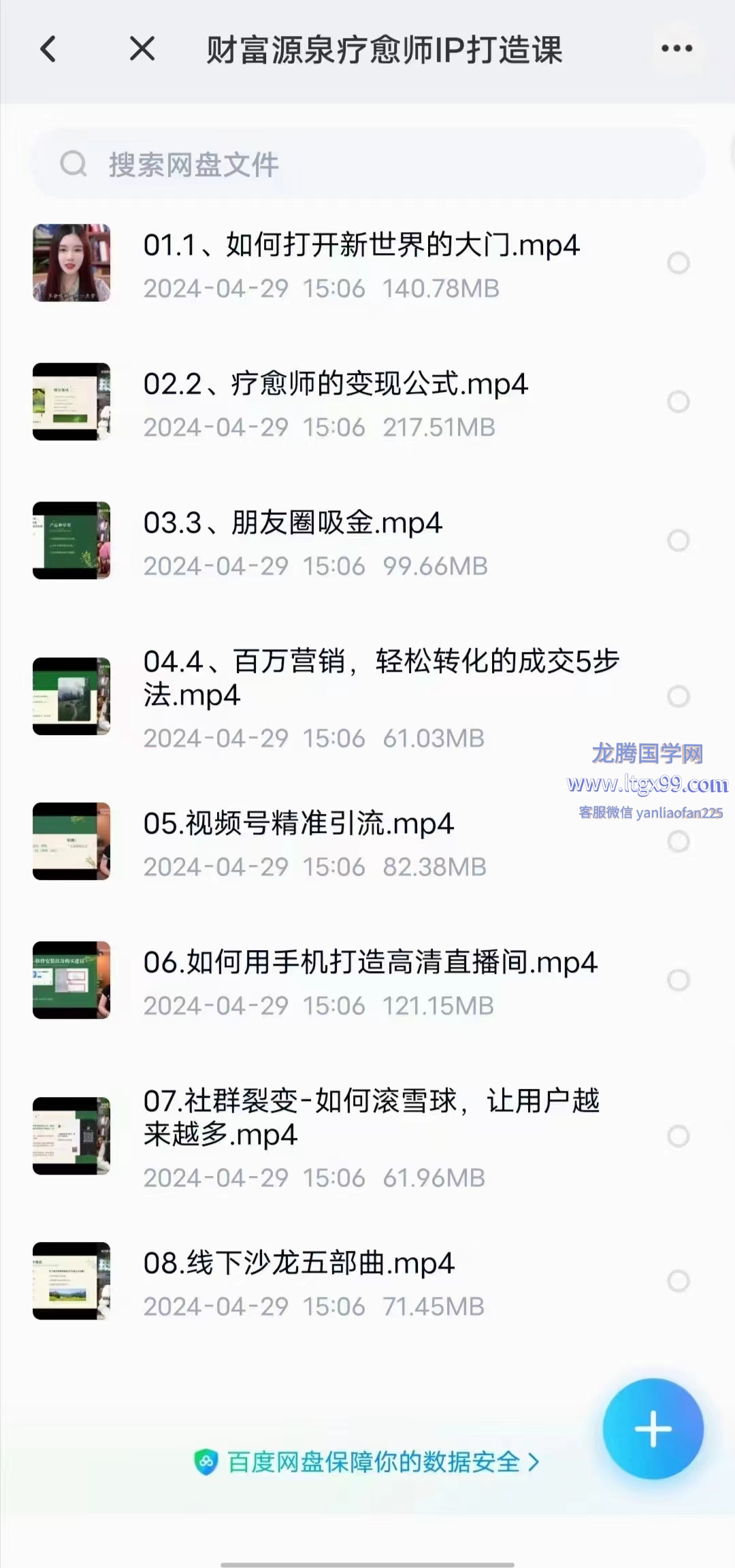This screenshot has width=735, height=1568.
Task: Select the 02.2 疗愈师的变现公式 checkbox
Action: [x=678, y=402]
